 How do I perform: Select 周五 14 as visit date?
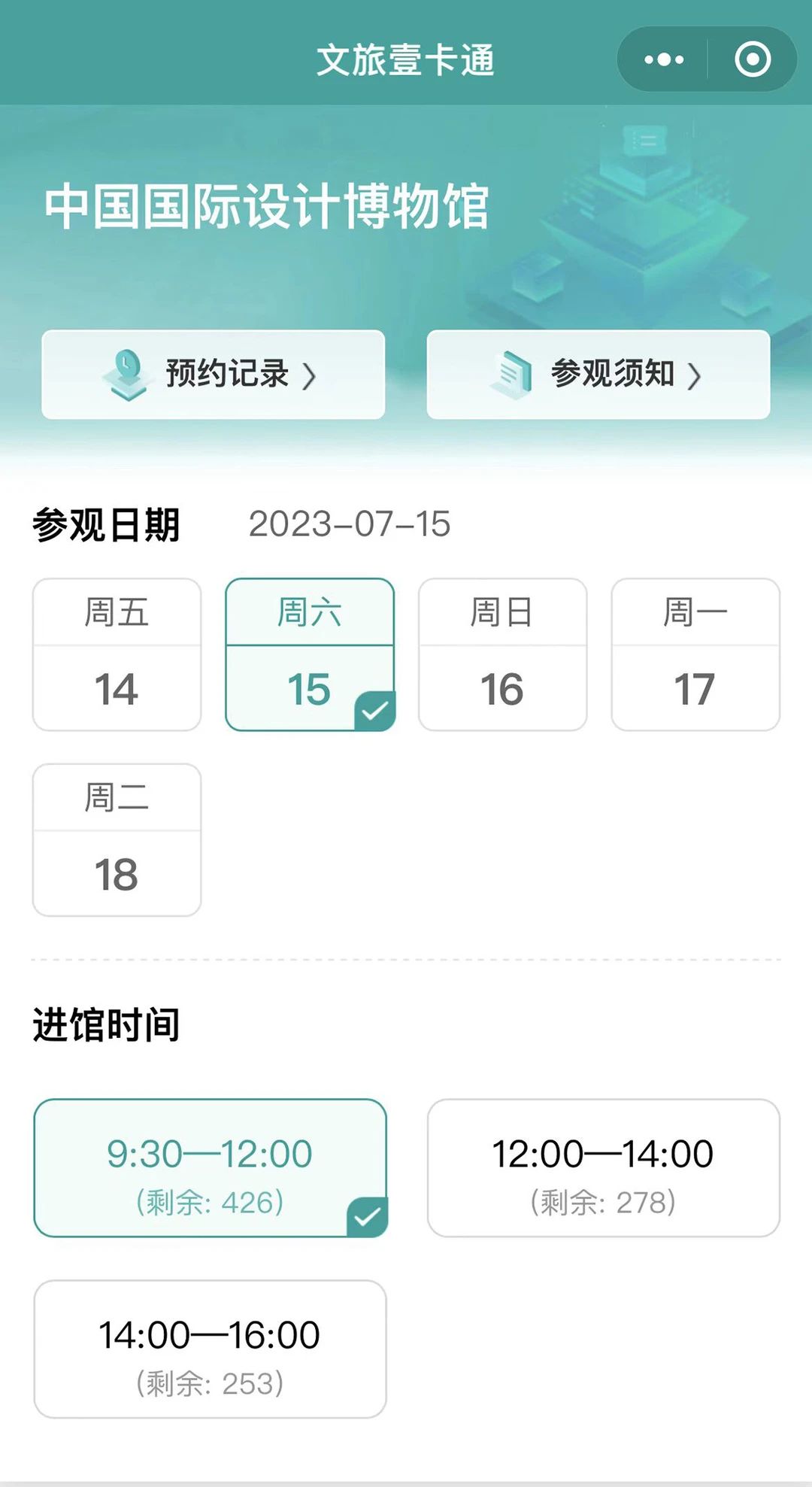pos(117,654)
